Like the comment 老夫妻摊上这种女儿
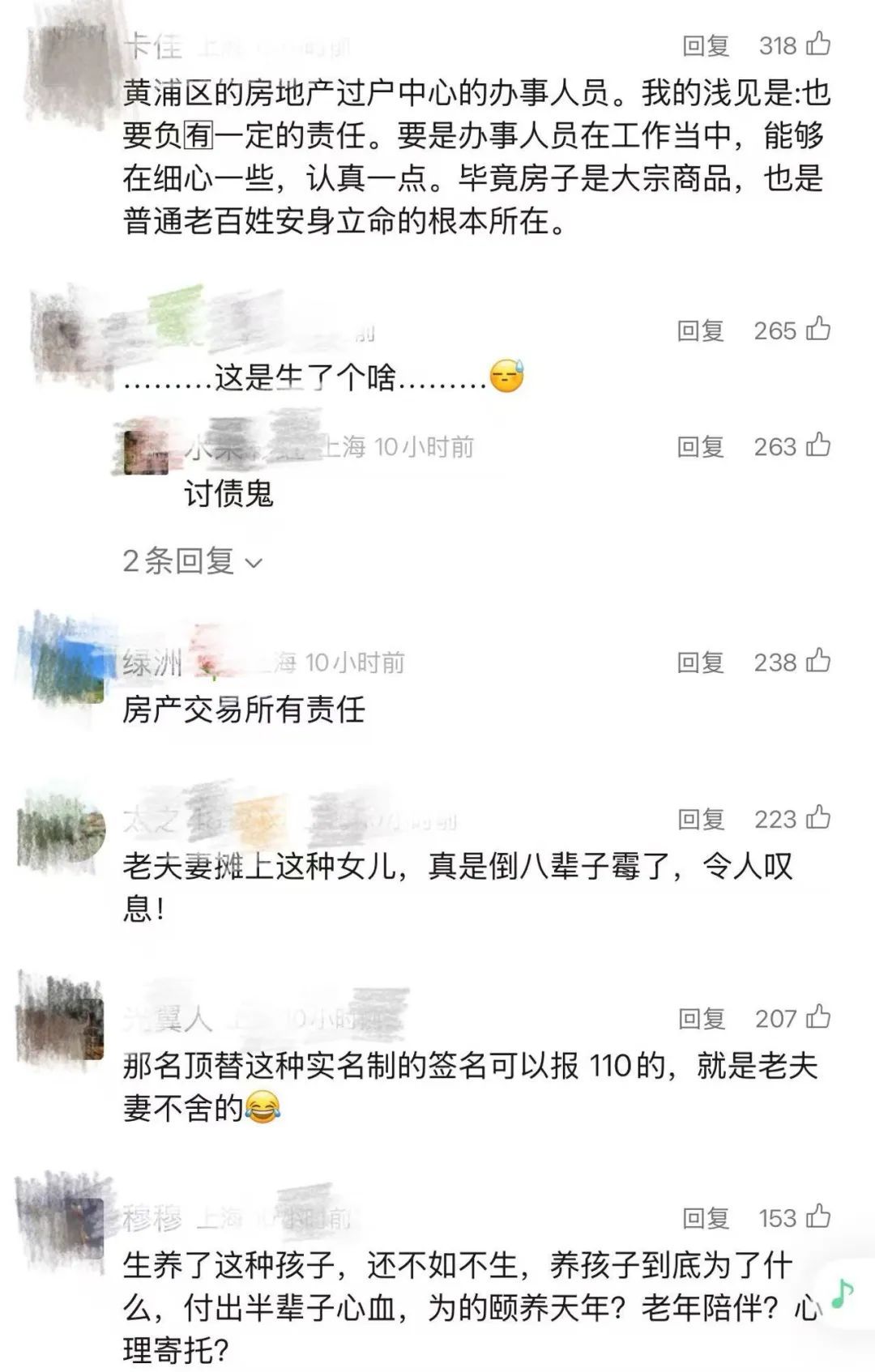The width and height of the screenshot is (875, 1372). coord(818,817)
